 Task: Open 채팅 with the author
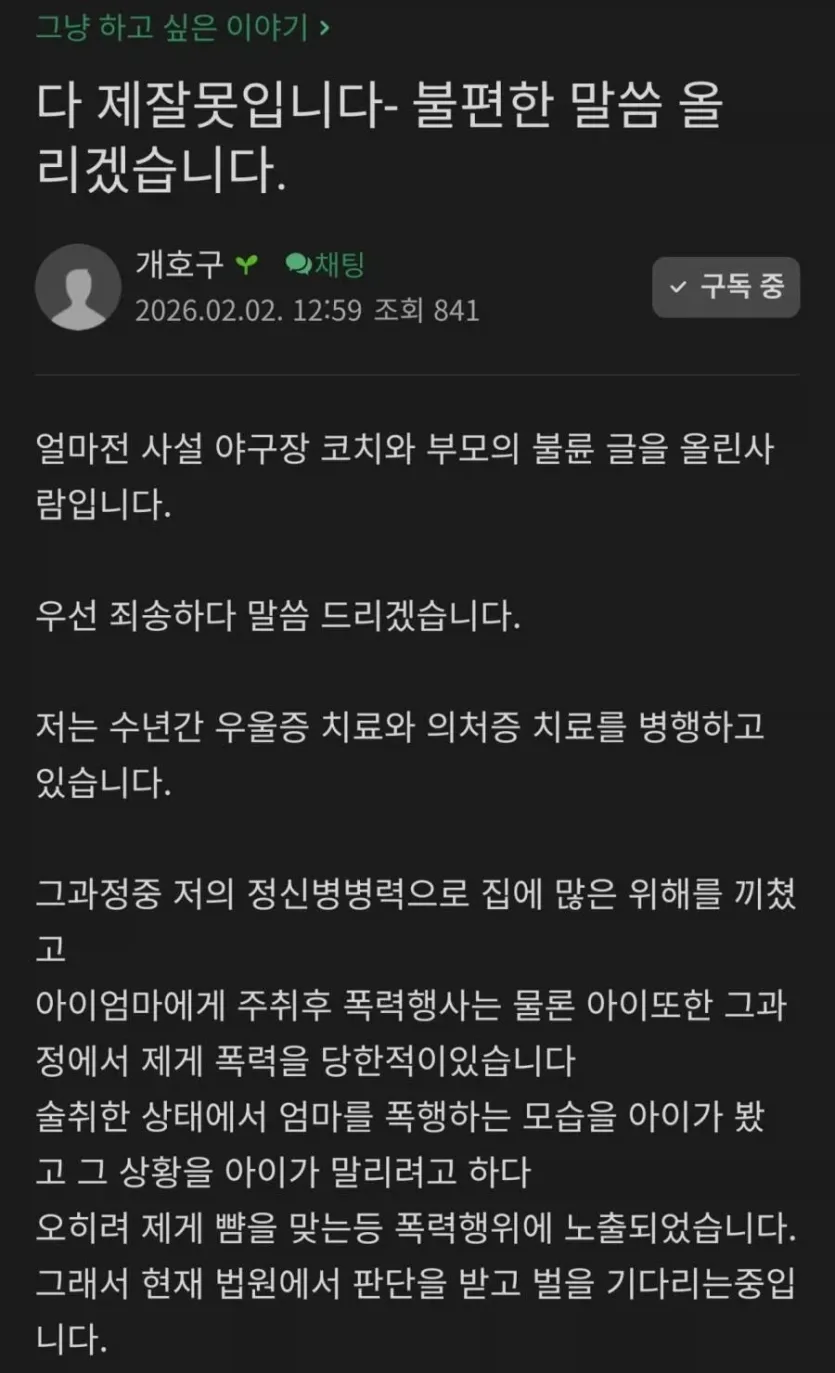[325, 264]
